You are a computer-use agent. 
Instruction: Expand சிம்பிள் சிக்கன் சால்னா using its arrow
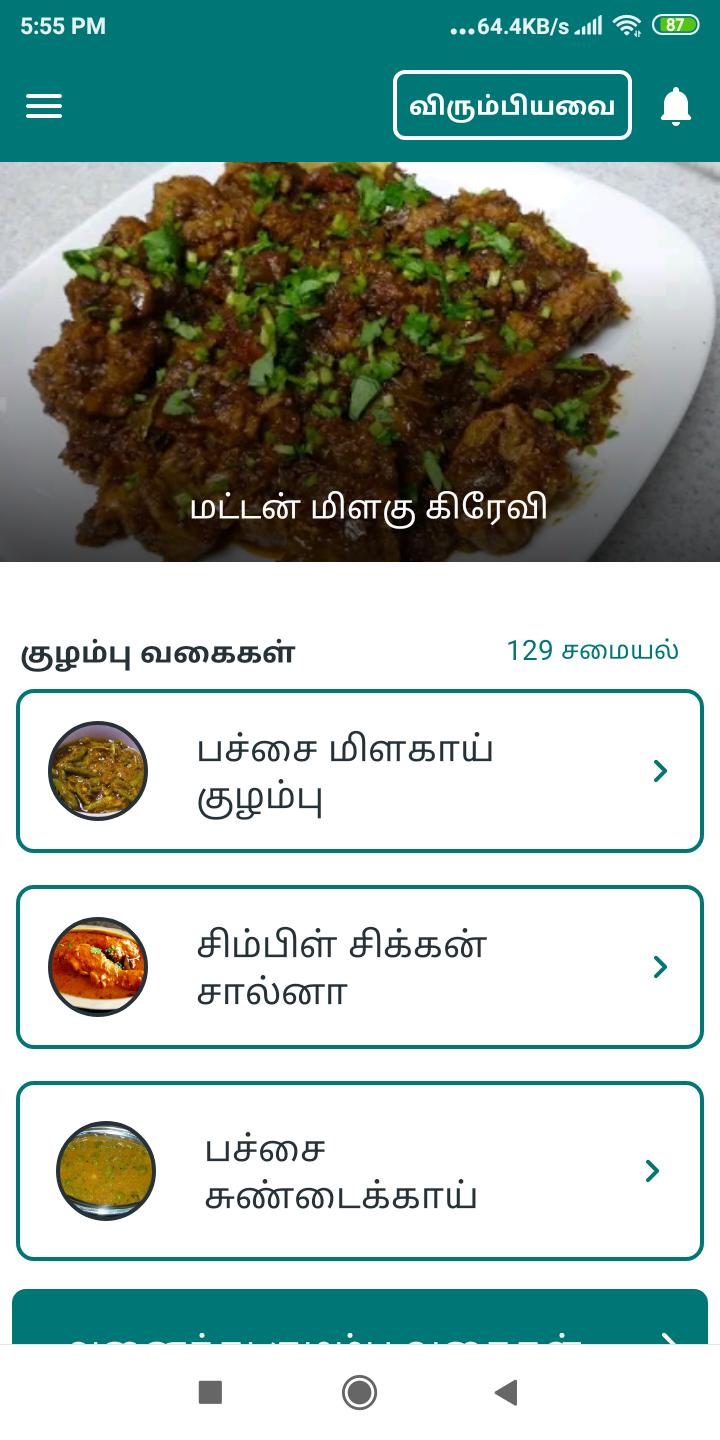[660, 966]
